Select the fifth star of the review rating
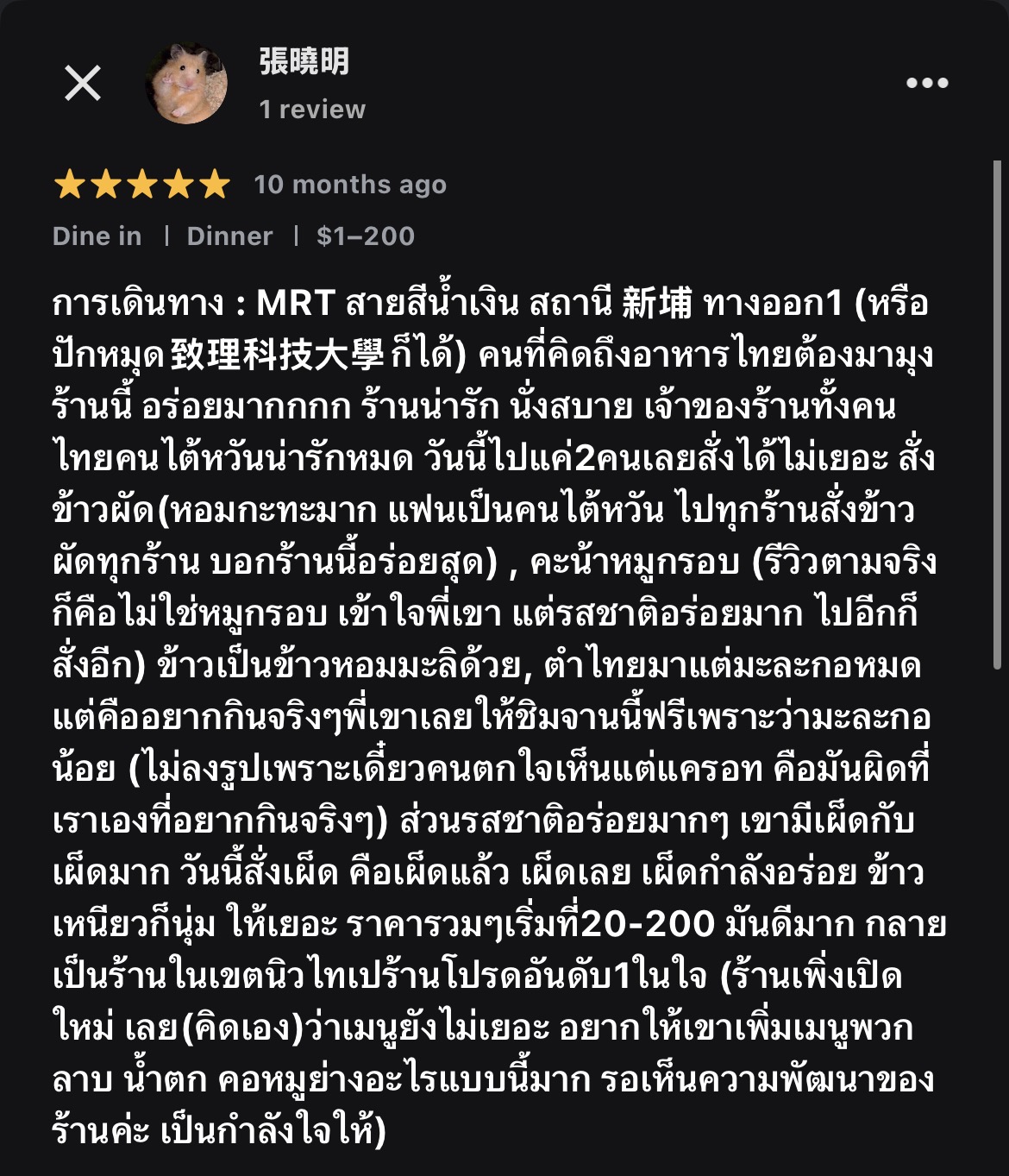This screenshot has width=1009, height=1176. tap(211, 182)
